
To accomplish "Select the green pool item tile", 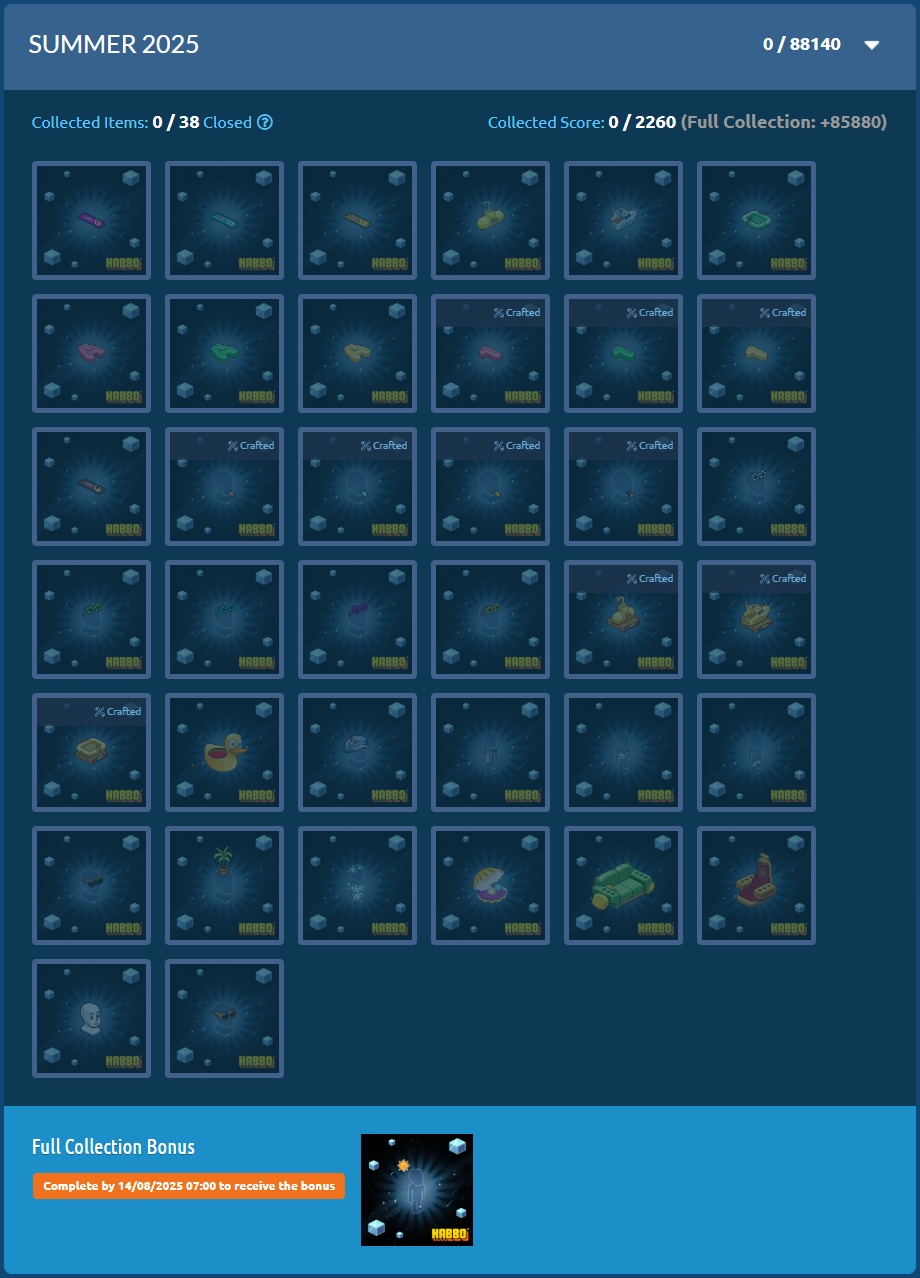I will (756, 220).
